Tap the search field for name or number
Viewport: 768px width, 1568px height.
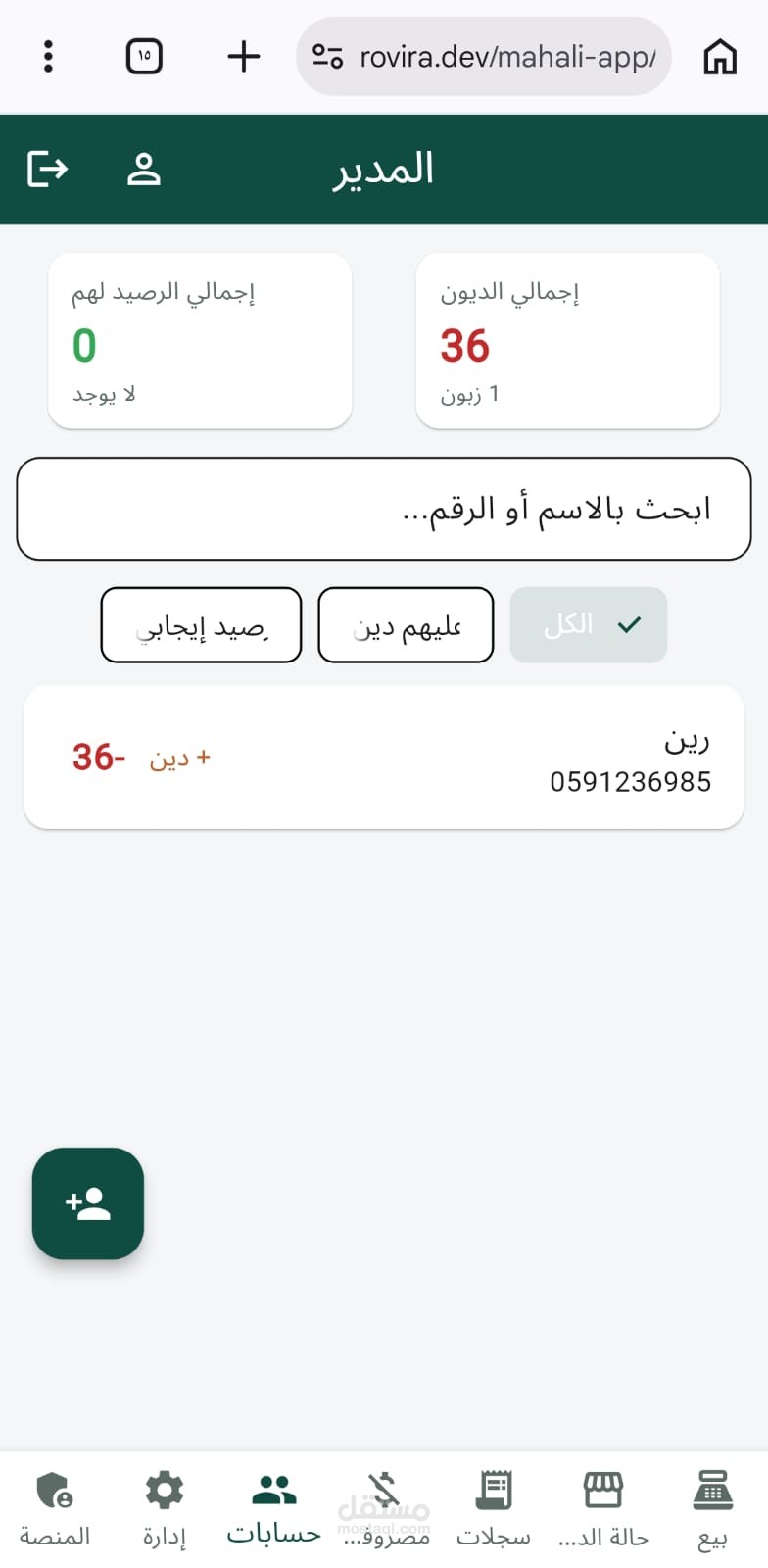[x=384, y=509]
